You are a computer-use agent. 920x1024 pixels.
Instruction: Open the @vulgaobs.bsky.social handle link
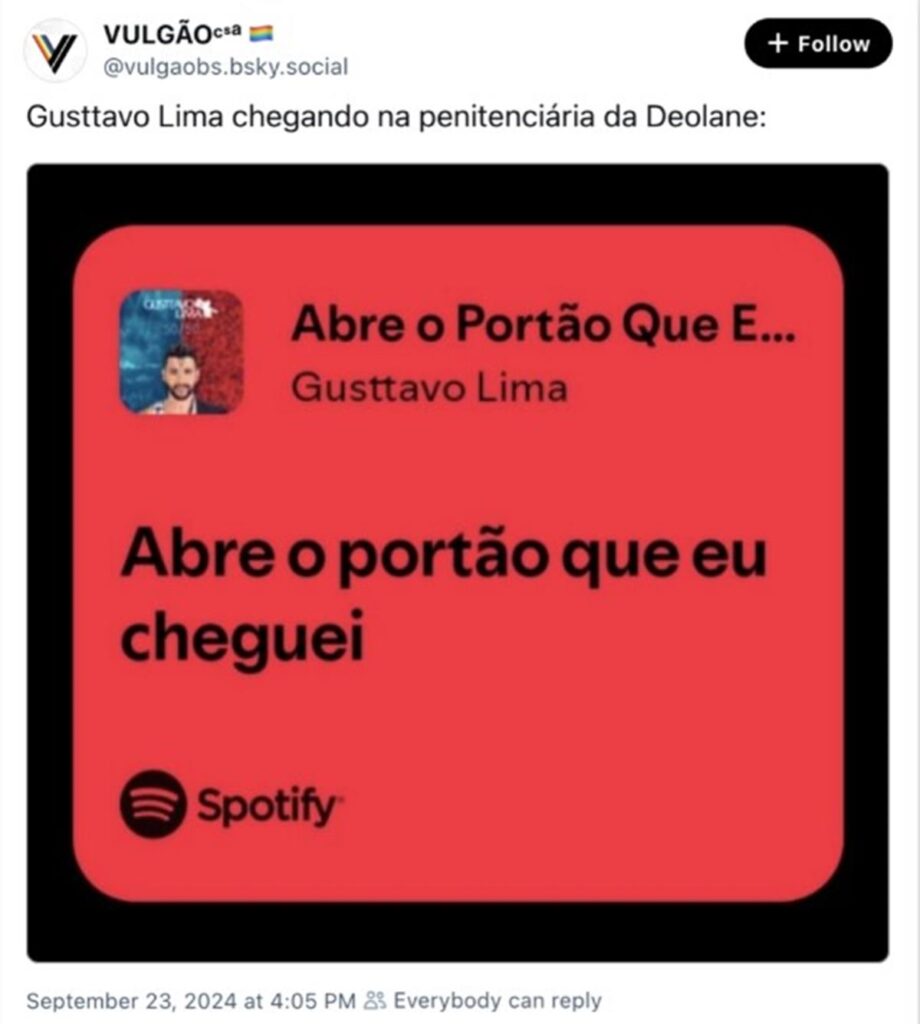226,68
